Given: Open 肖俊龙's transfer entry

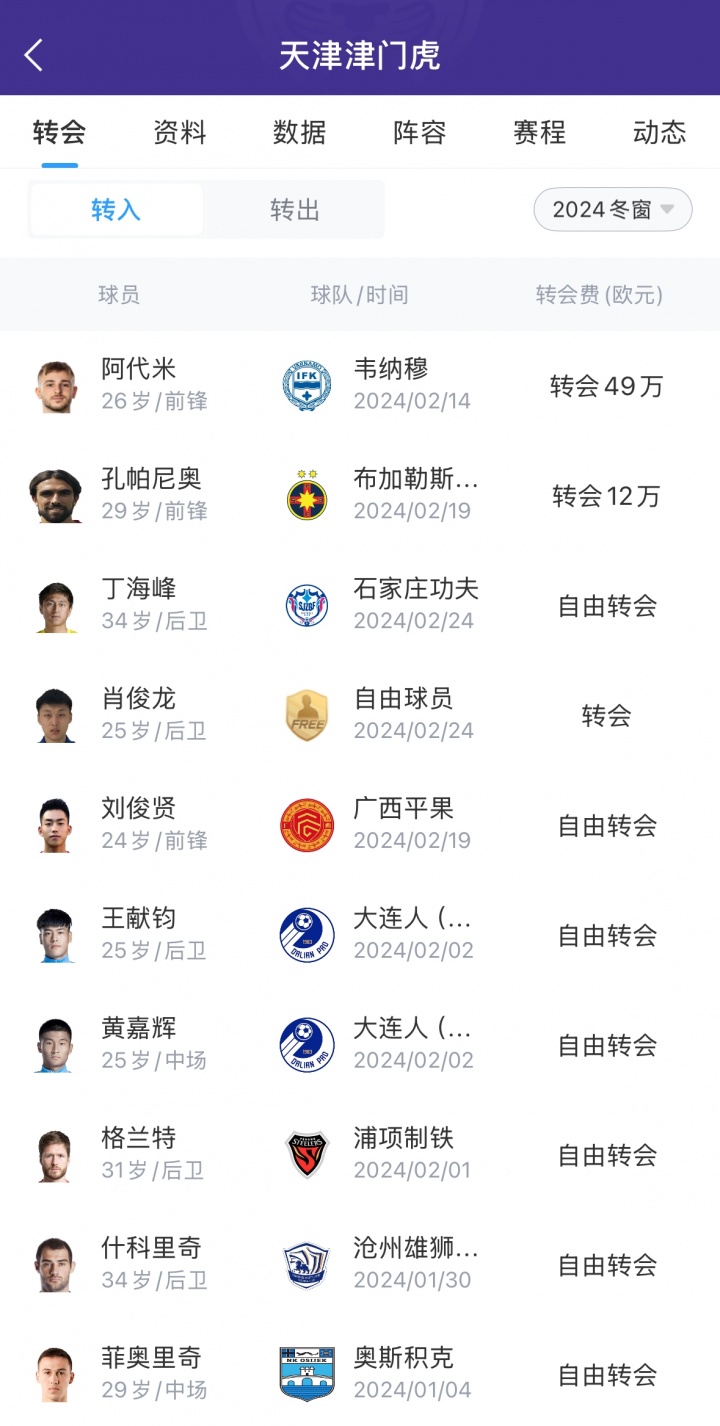Looking at the screenshot, I should (x=360, y=716).
